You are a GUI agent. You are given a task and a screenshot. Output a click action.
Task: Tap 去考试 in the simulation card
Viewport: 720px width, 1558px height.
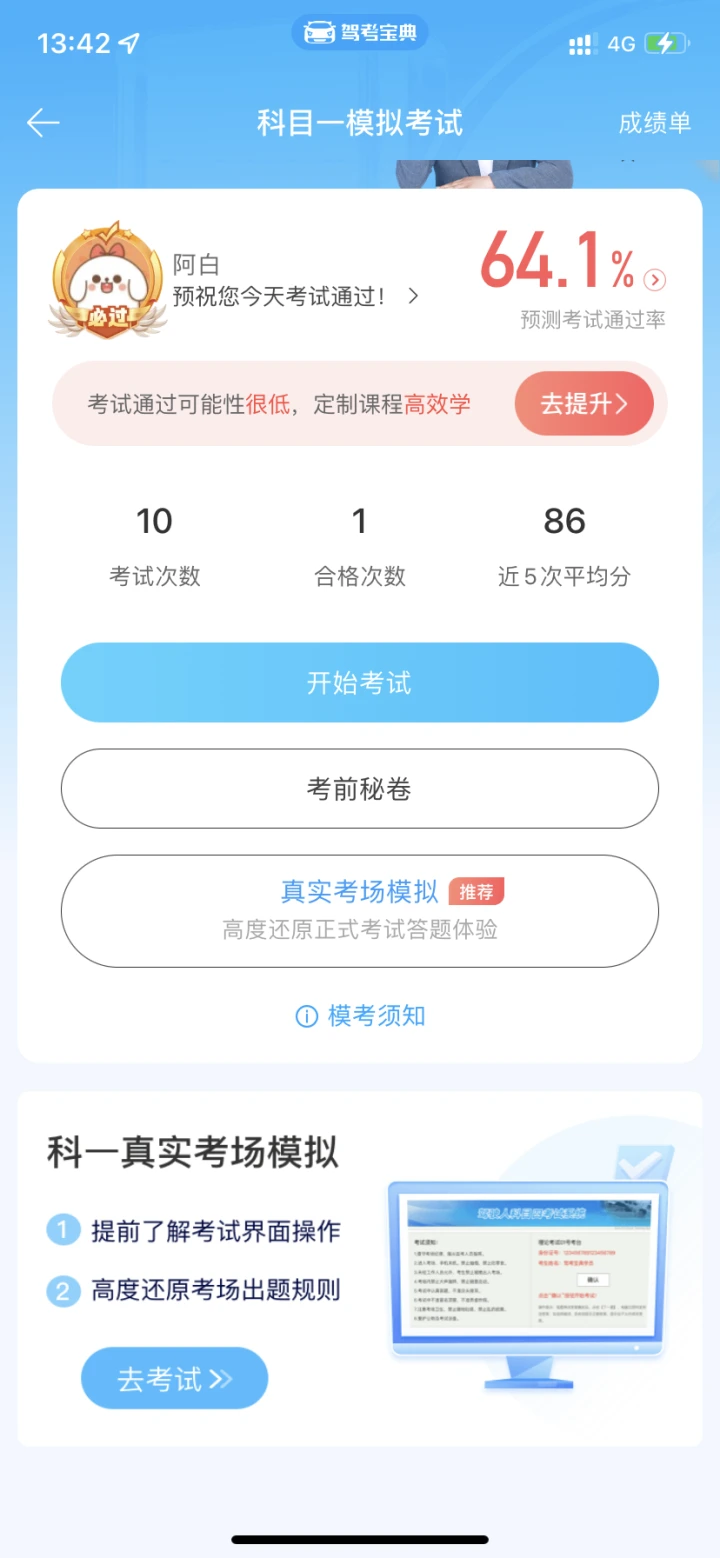pos(174,1378)
